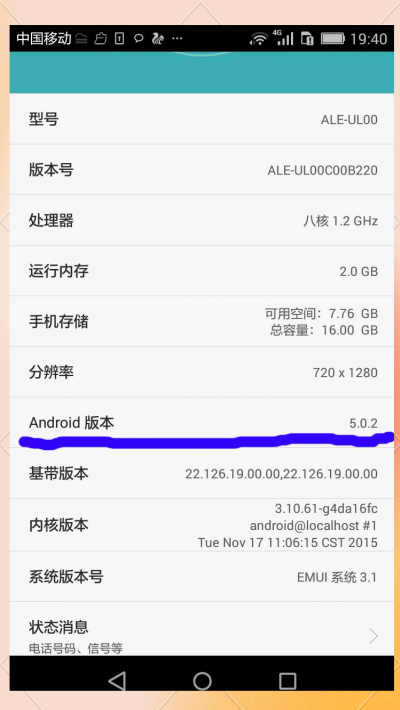Tap the navigation bar back button

click(x=117, y=681)
